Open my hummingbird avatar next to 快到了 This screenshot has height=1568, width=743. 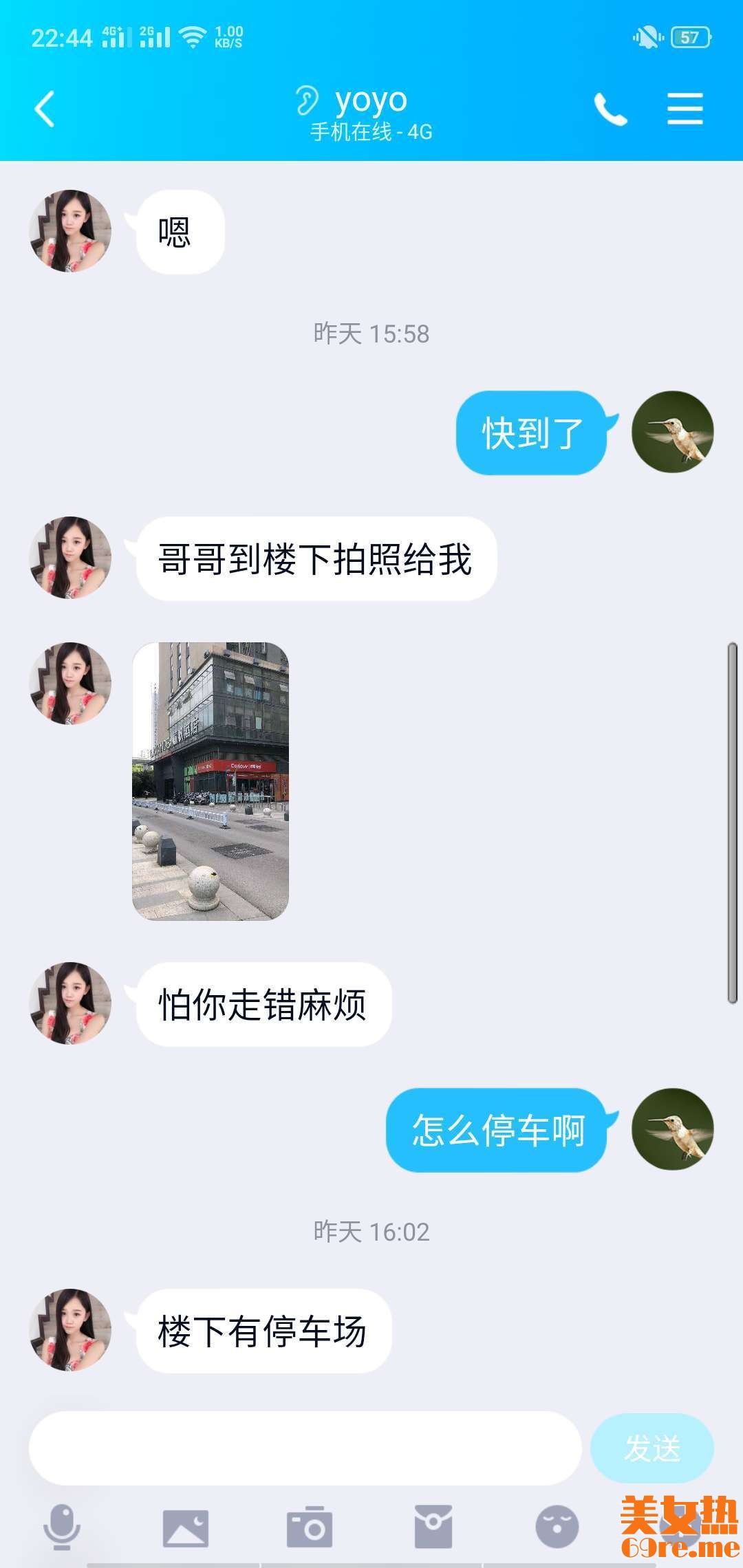[672, 432]
